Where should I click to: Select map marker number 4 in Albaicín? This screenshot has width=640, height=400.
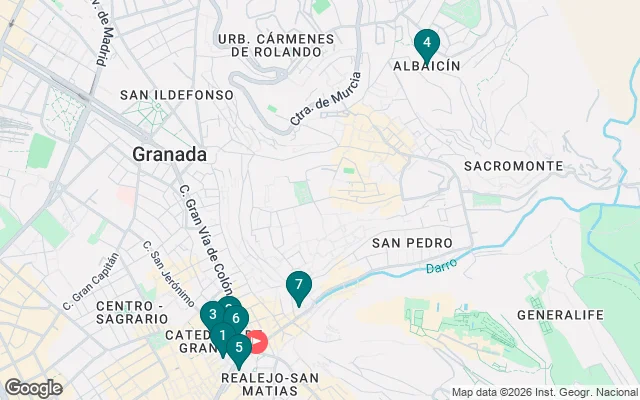[427, 44]
